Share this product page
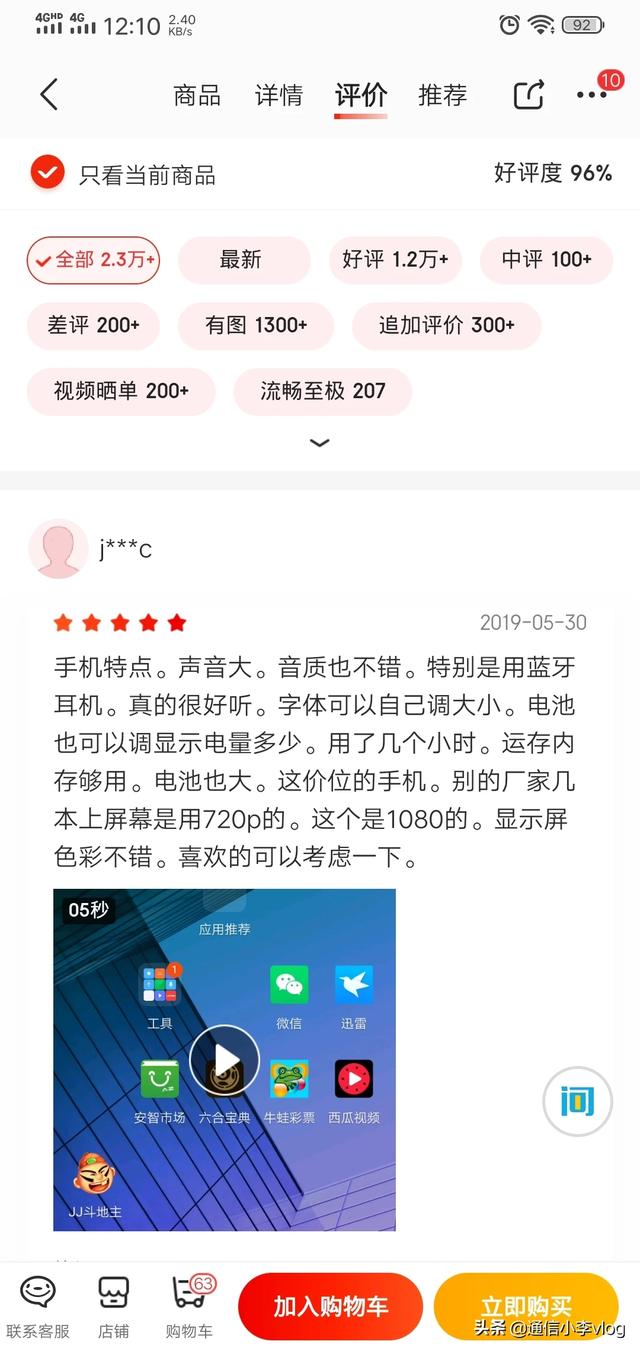 [x=528, y=95]
